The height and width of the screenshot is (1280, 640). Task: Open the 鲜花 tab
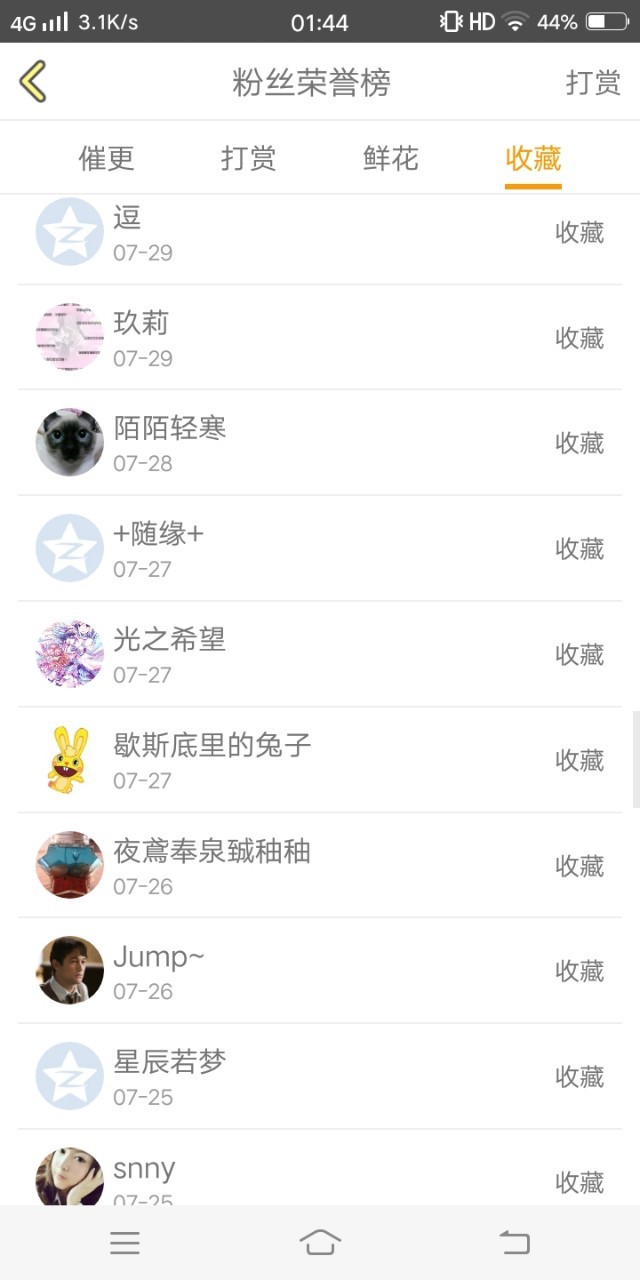coord(390,158)
